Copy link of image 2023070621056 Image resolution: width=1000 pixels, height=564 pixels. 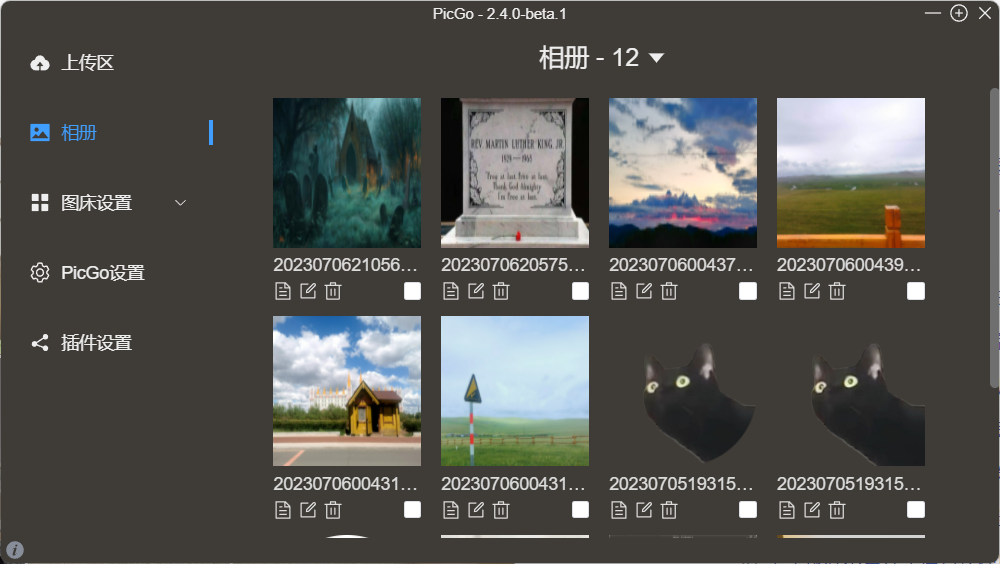click(283, 291)
